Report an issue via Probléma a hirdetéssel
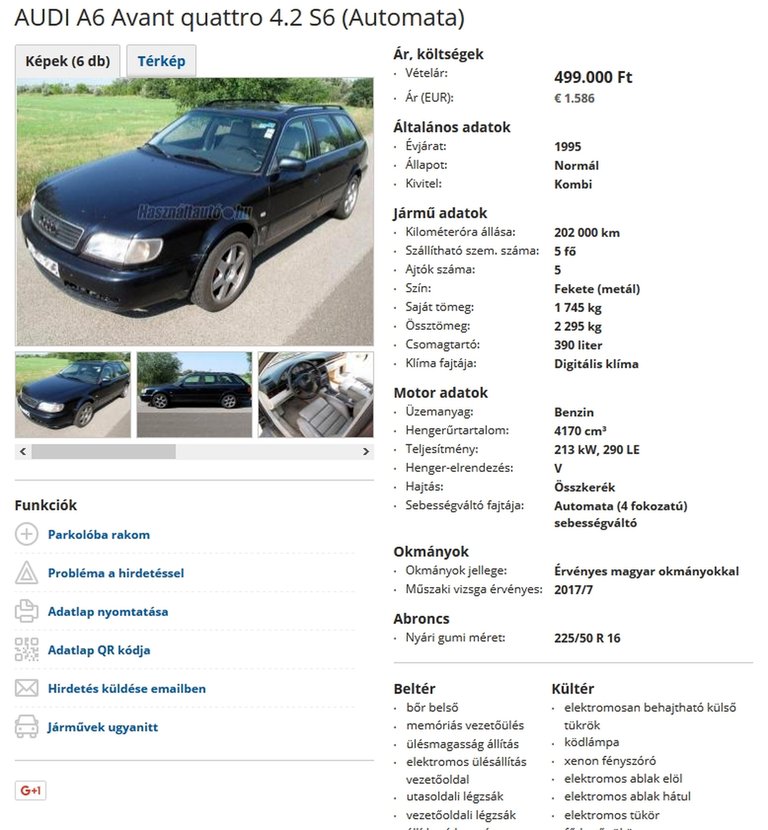 tap(115, 573)
